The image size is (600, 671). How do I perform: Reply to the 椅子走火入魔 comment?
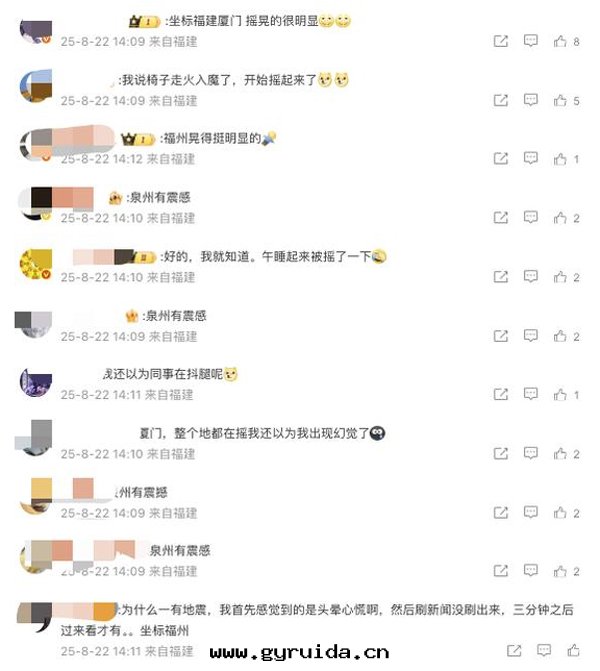click(531, 100)
